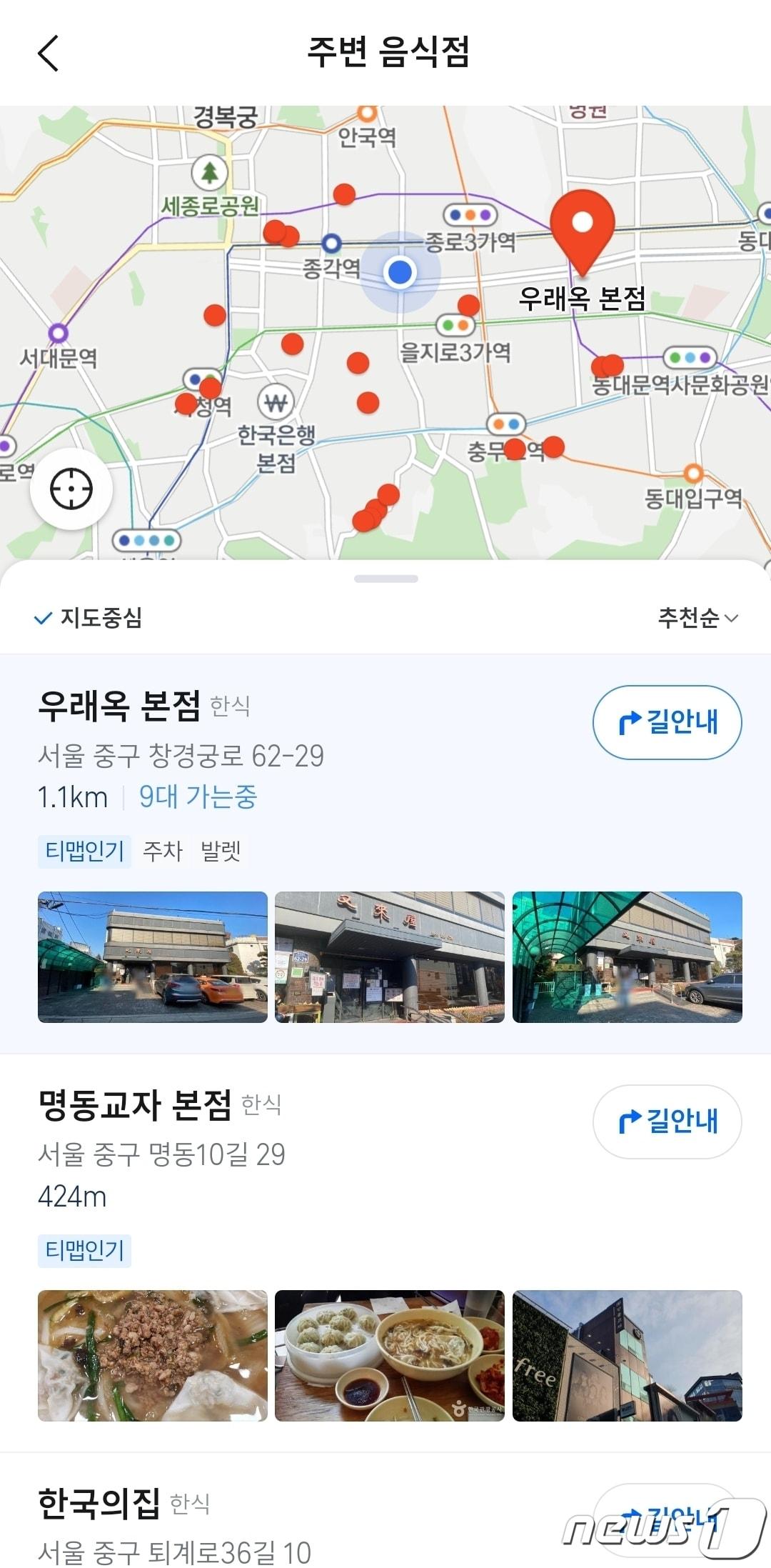Start 길안내 to 명동교자 본점
This screenshot has width=771, height=1568.
[x=667, y=1121]
